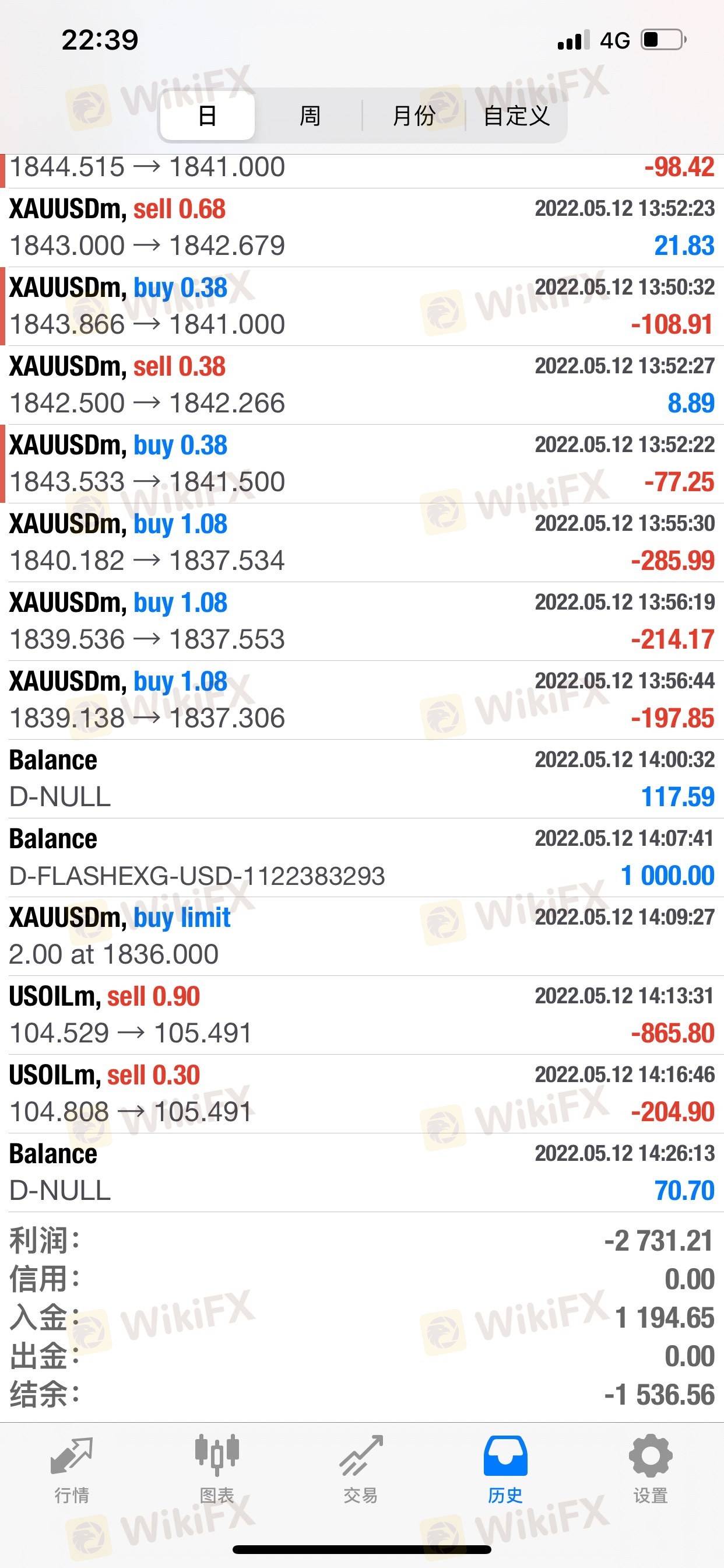Expand USOILm sell 0.30 trade details

coord(362,1094)
